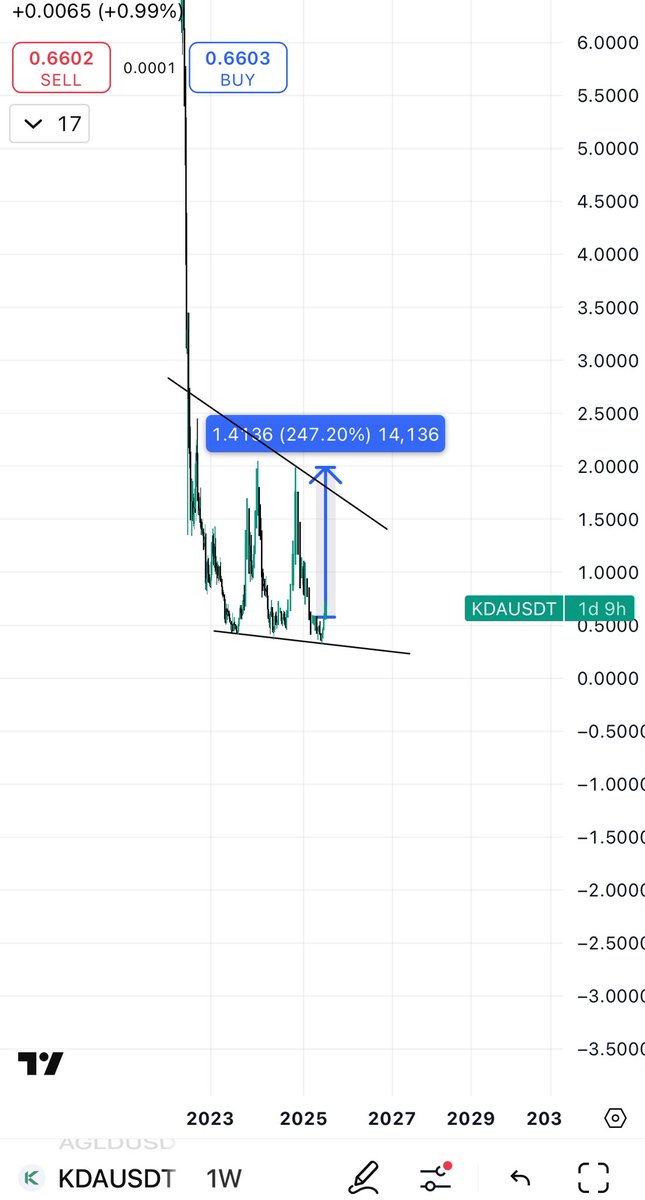This screenshot has height=1200, width=645.
Task: Select the blue price range measurement label
Action: pos(325,434)
